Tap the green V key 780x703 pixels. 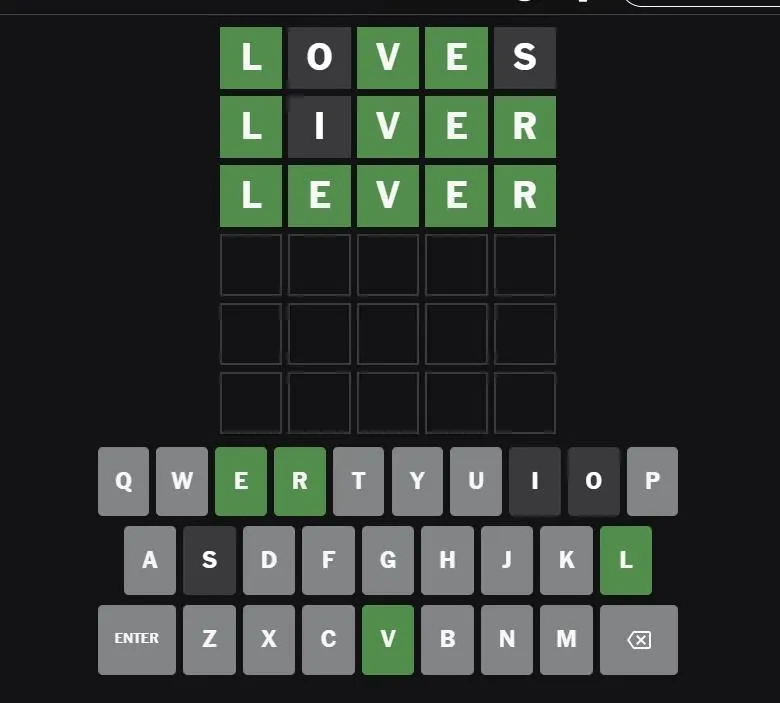coord(388,639)
